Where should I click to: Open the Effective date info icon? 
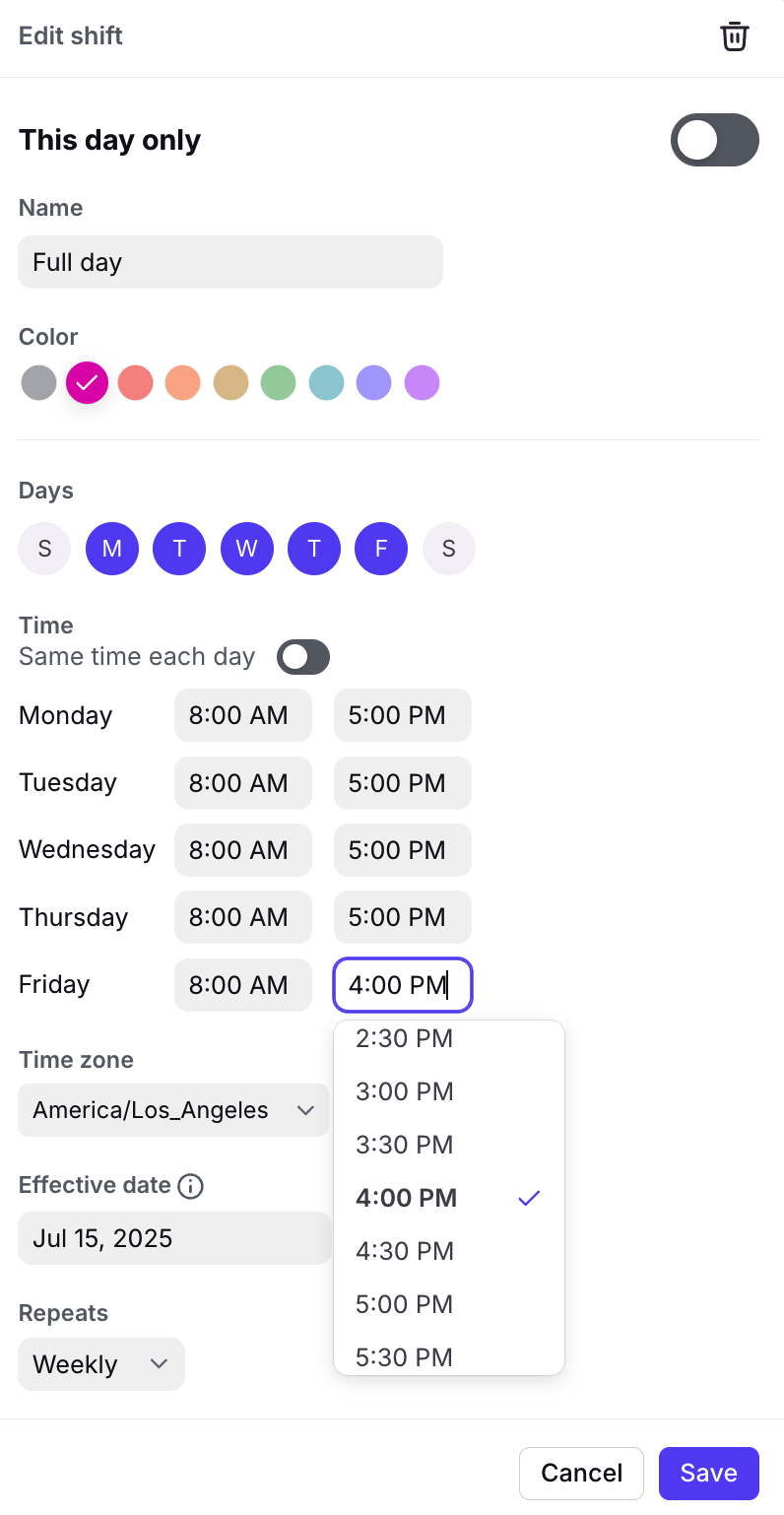(191, 1186)
